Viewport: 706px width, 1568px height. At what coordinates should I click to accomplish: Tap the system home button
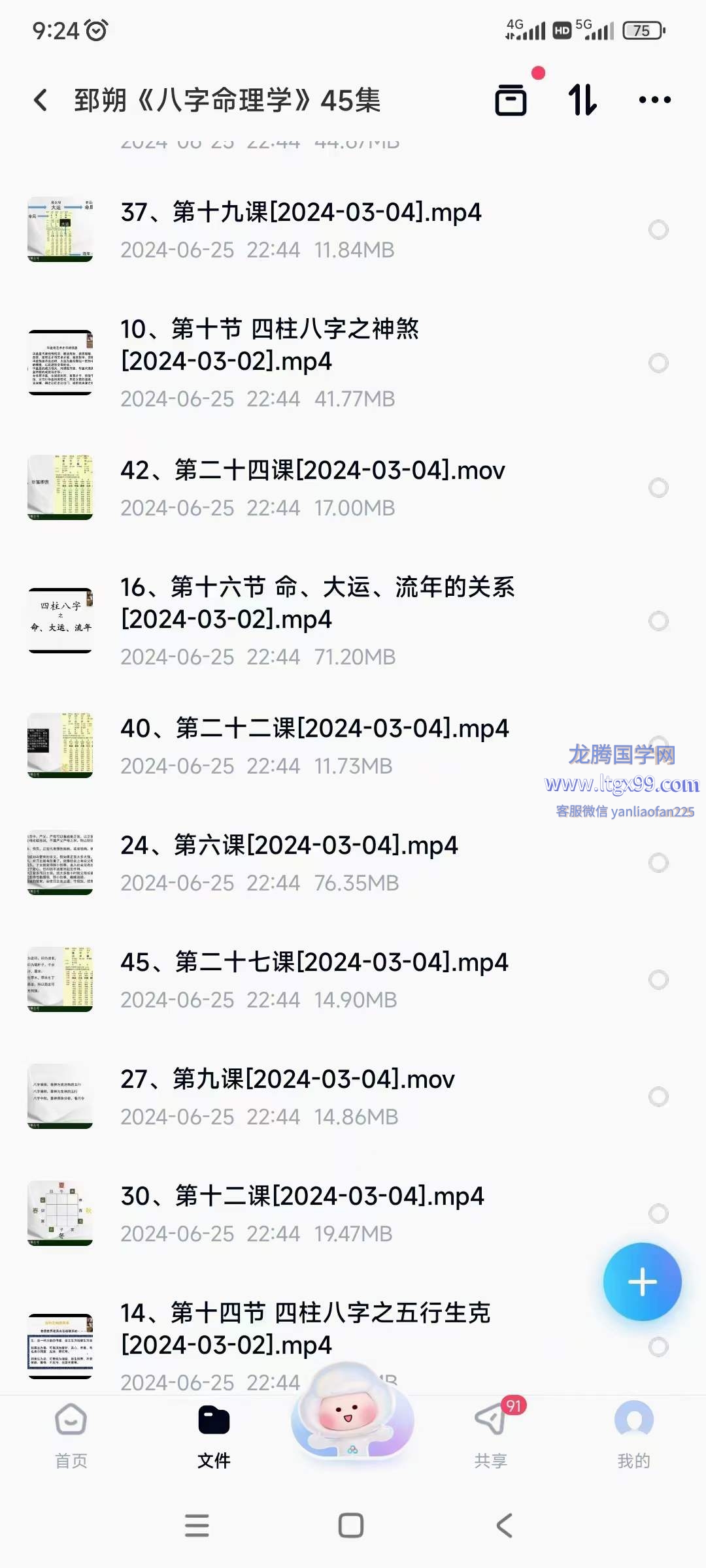pos(351,1526)
